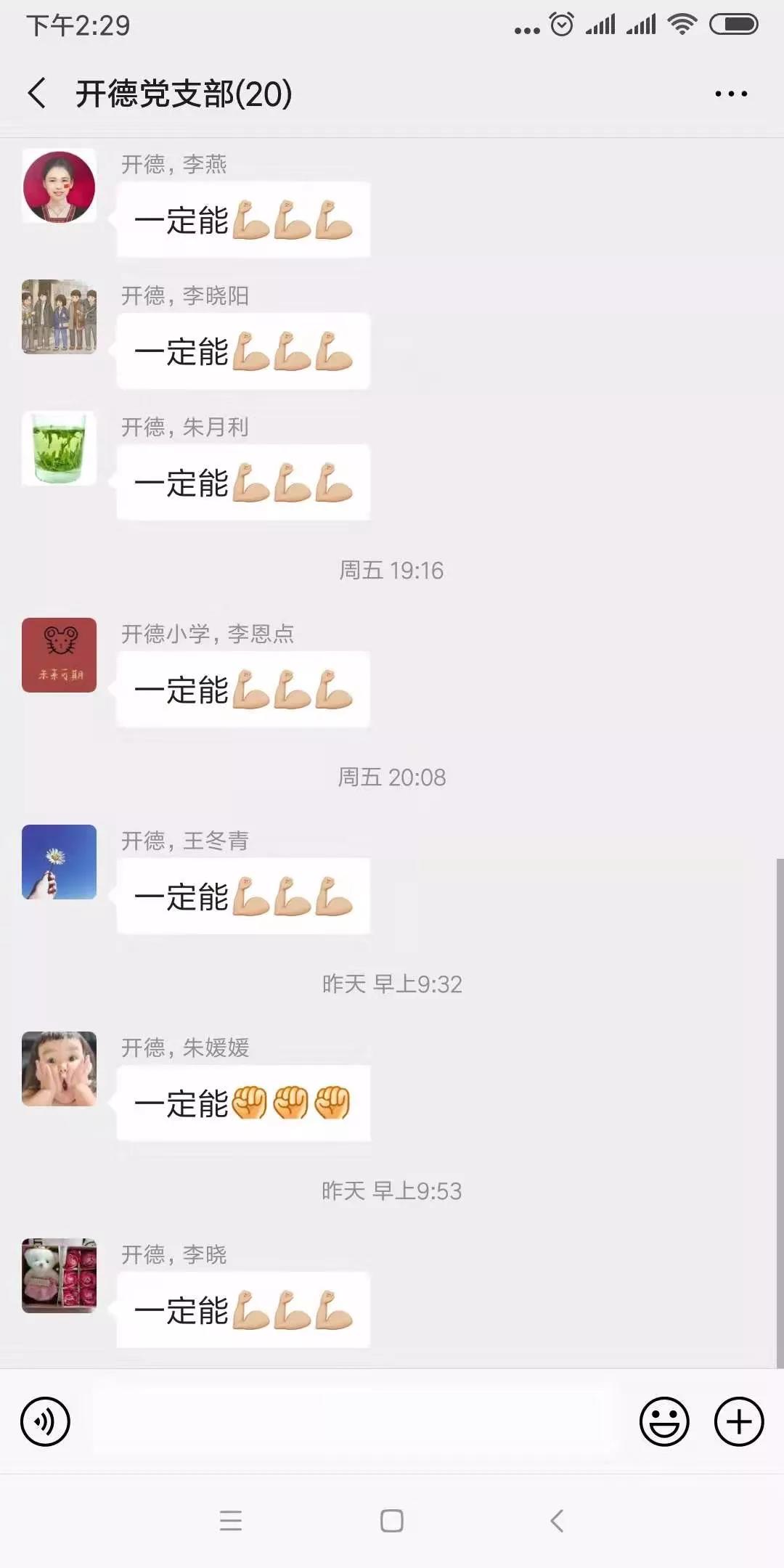
Task: Tap the message text field
Action: click(x=356, y=1421)
